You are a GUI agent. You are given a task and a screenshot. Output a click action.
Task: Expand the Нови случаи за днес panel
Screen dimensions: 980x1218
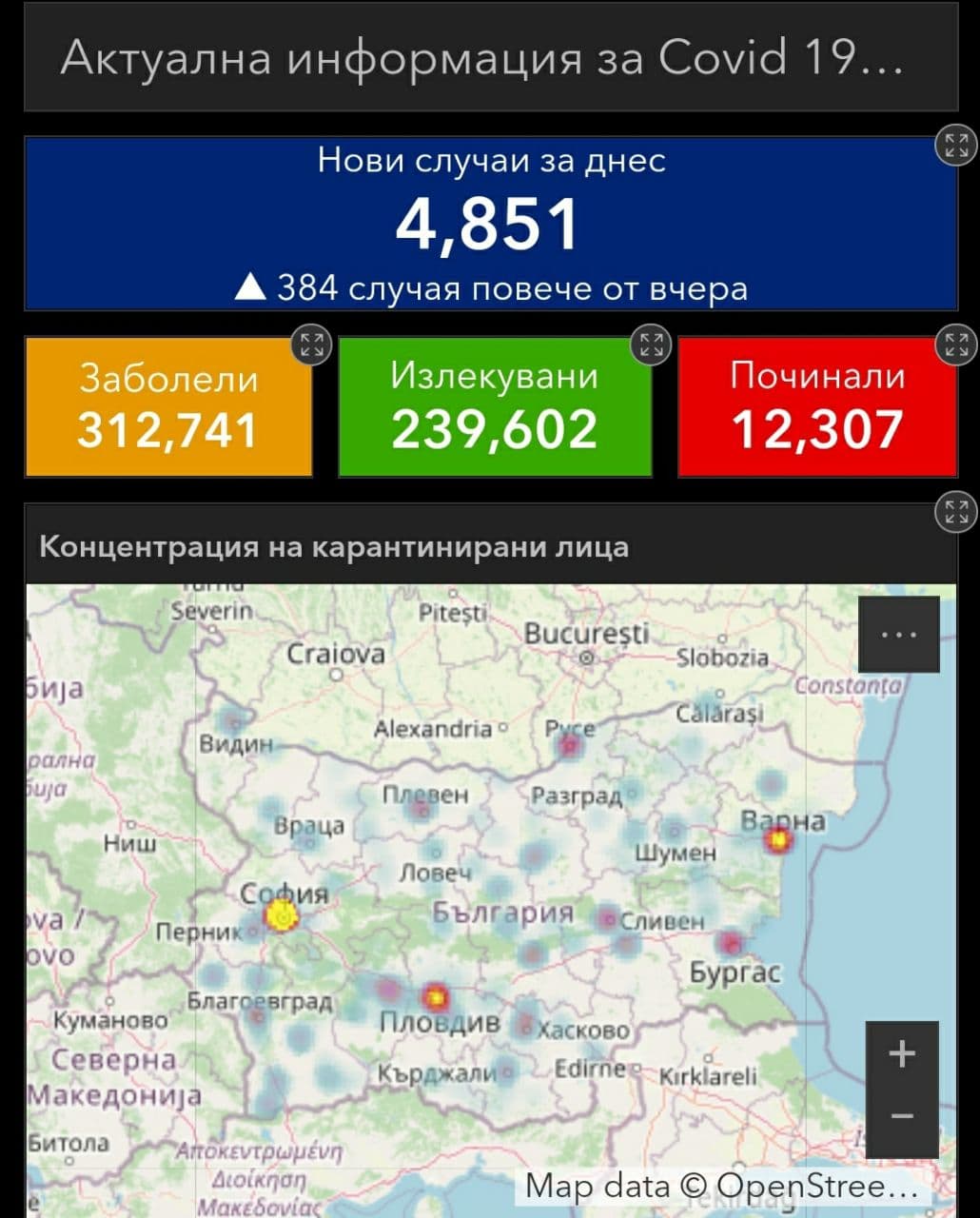point(956,146)
